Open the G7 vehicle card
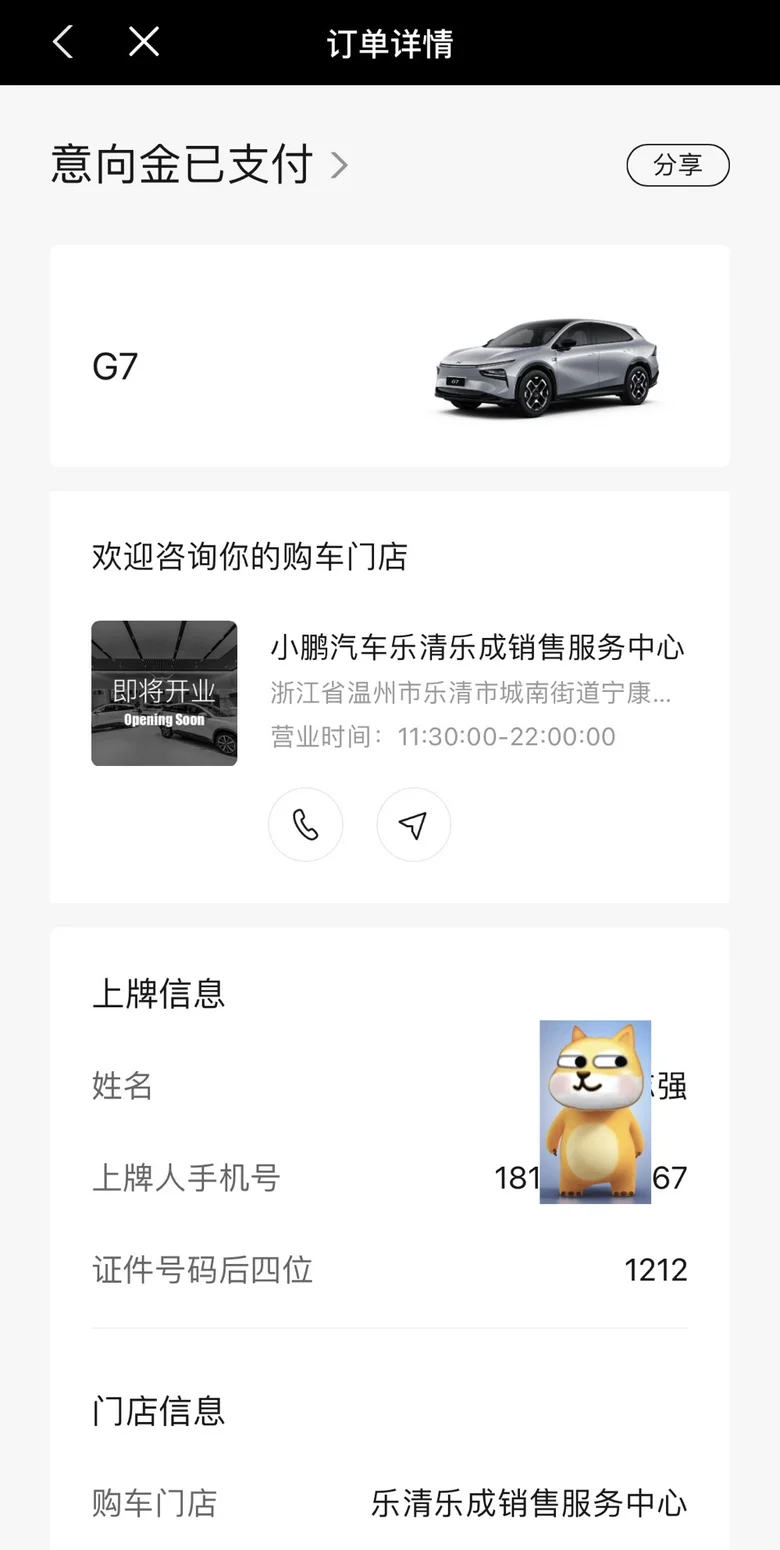Image resolution: width=780 pixels, height=1550 pixels. click(389, 356)
